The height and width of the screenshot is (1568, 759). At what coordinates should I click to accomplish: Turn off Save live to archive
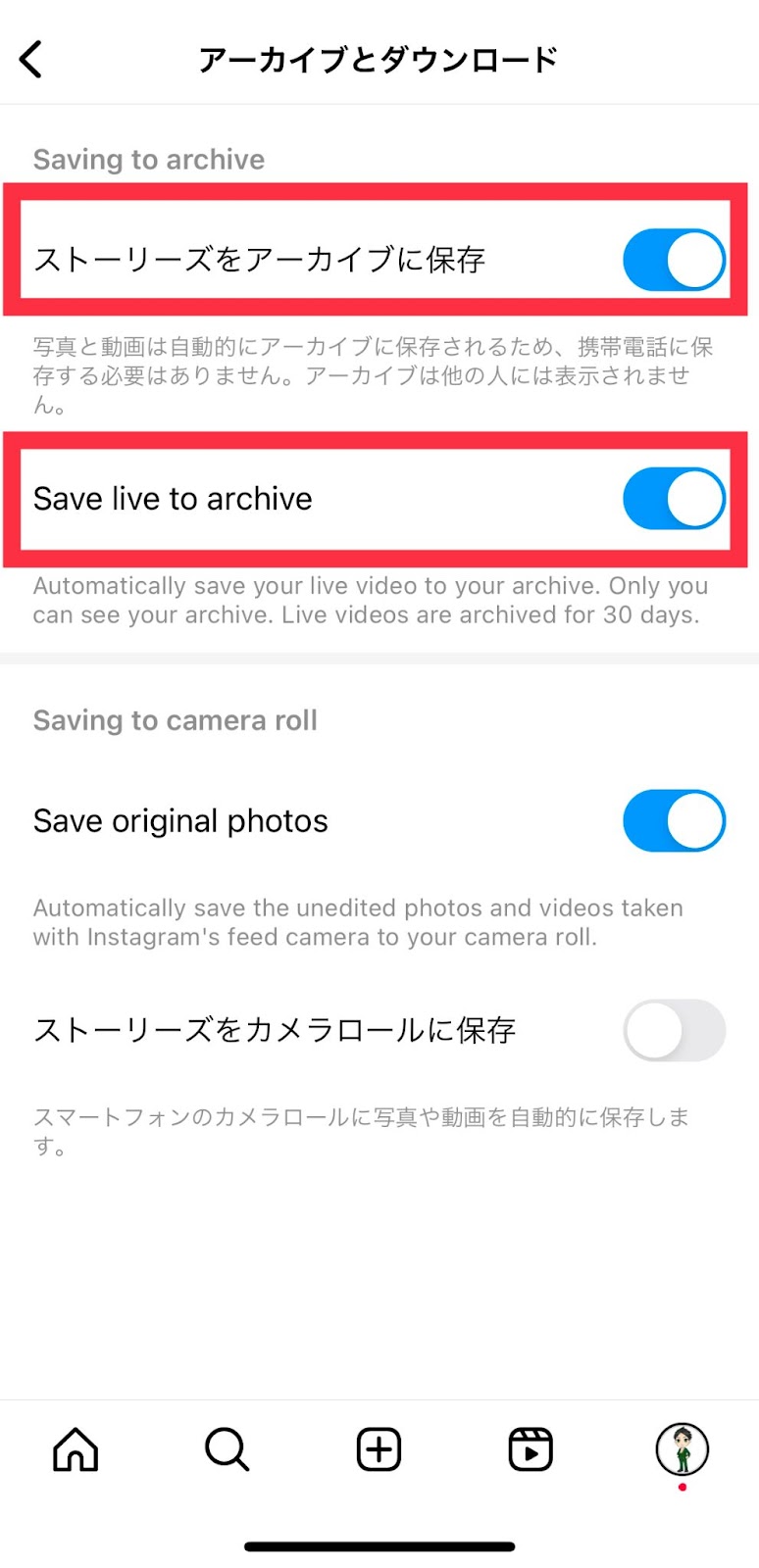point(674,499)
